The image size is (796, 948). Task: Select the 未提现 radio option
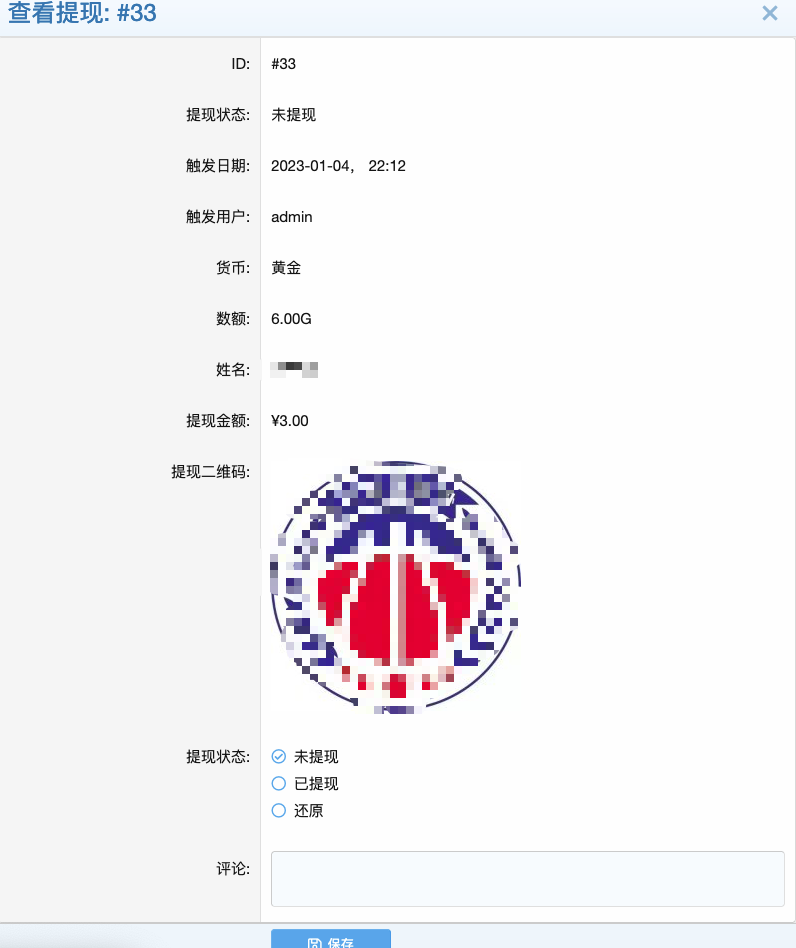(x=279, y=757)
